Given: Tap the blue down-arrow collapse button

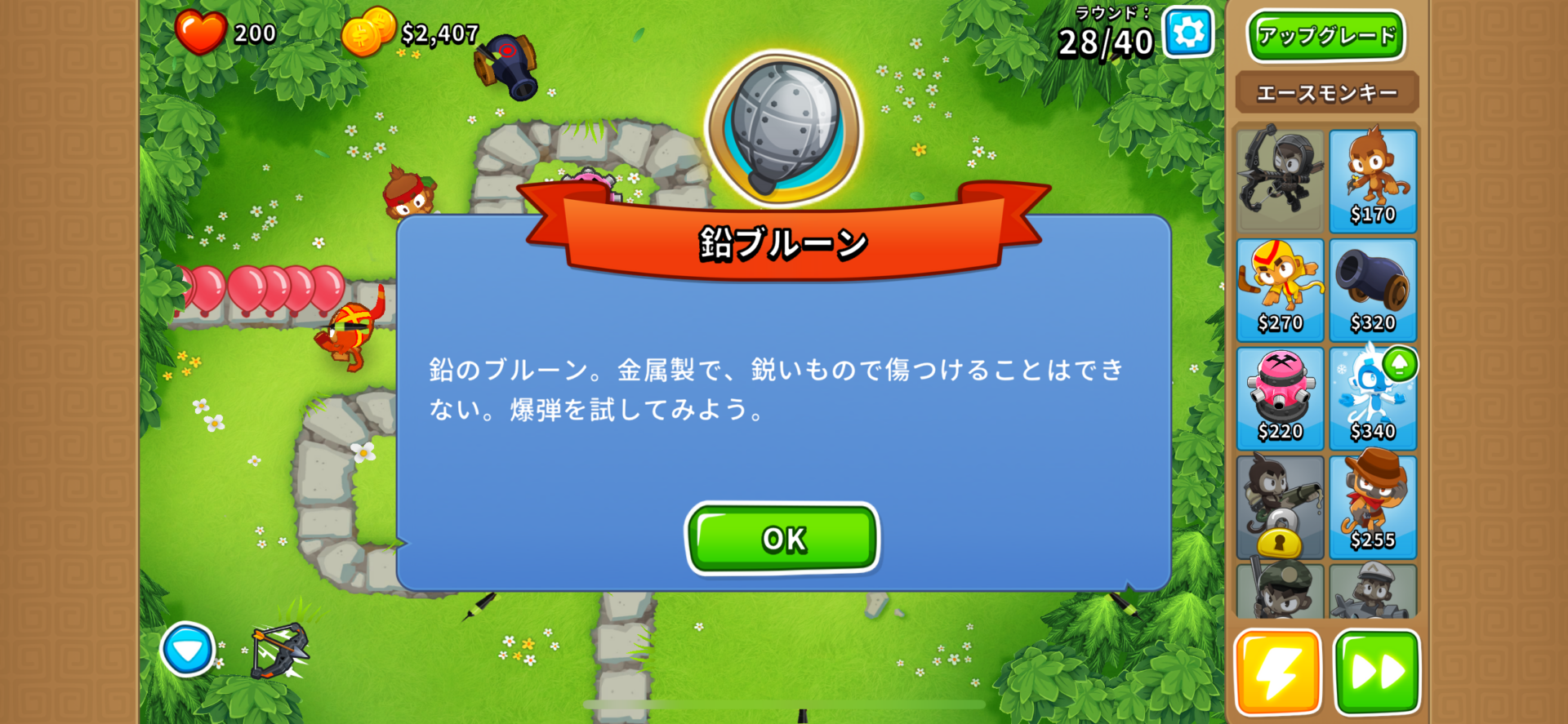Looking at the screenshot, I should (188, 650).
